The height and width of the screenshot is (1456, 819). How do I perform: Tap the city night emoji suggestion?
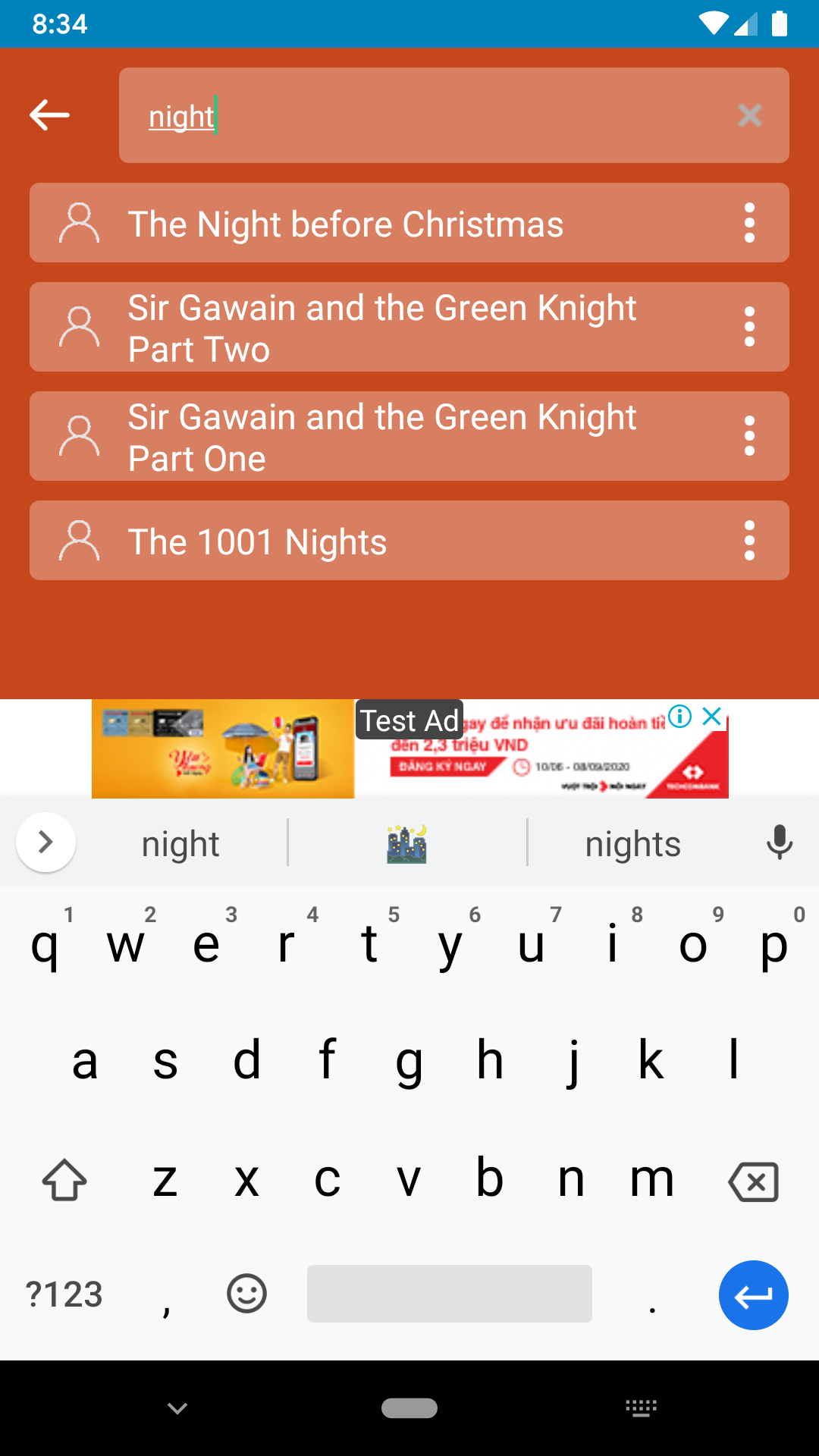coord(406,842)
